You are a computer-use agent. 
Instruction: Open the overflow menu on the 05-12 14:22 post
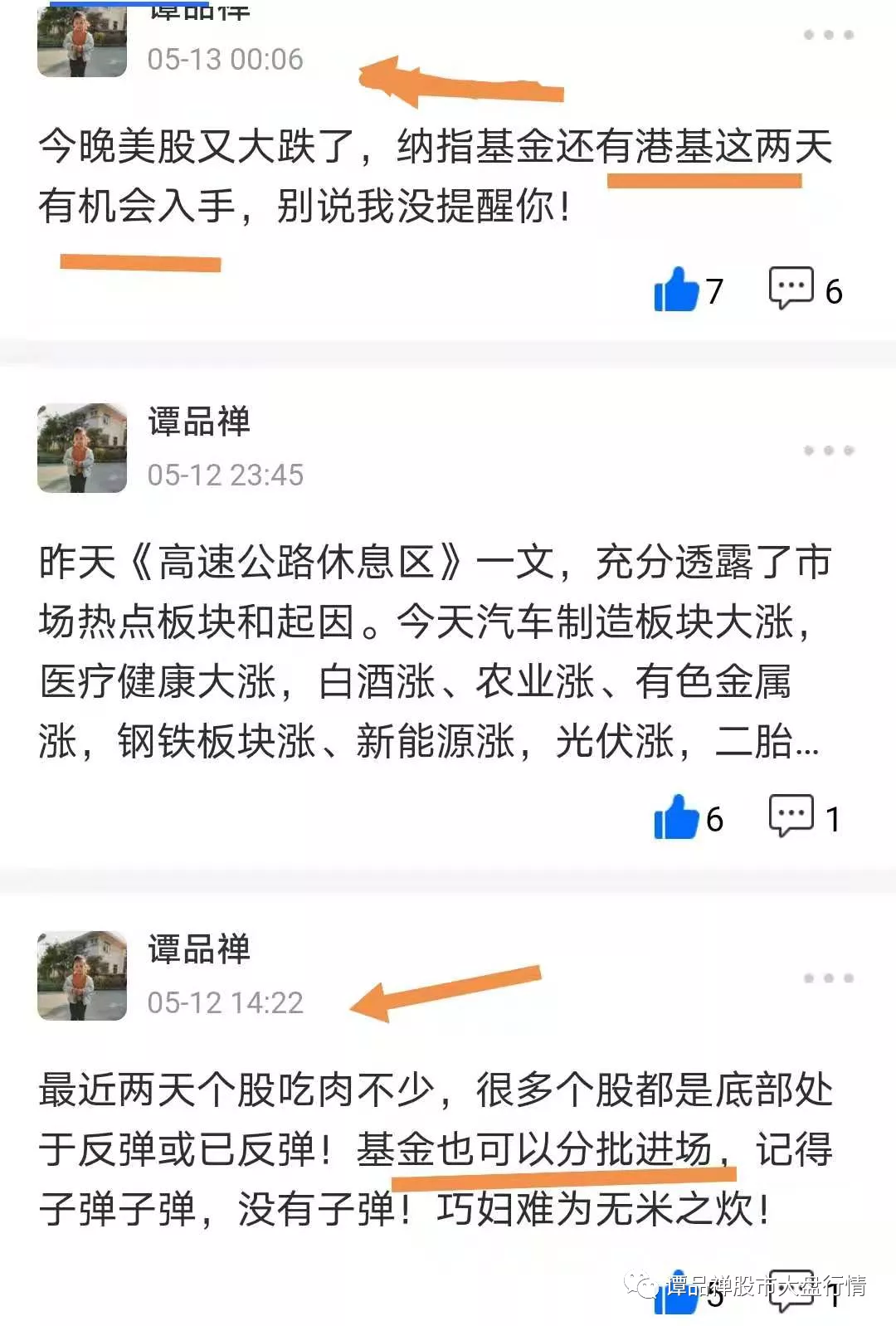[x=828, y=978]
